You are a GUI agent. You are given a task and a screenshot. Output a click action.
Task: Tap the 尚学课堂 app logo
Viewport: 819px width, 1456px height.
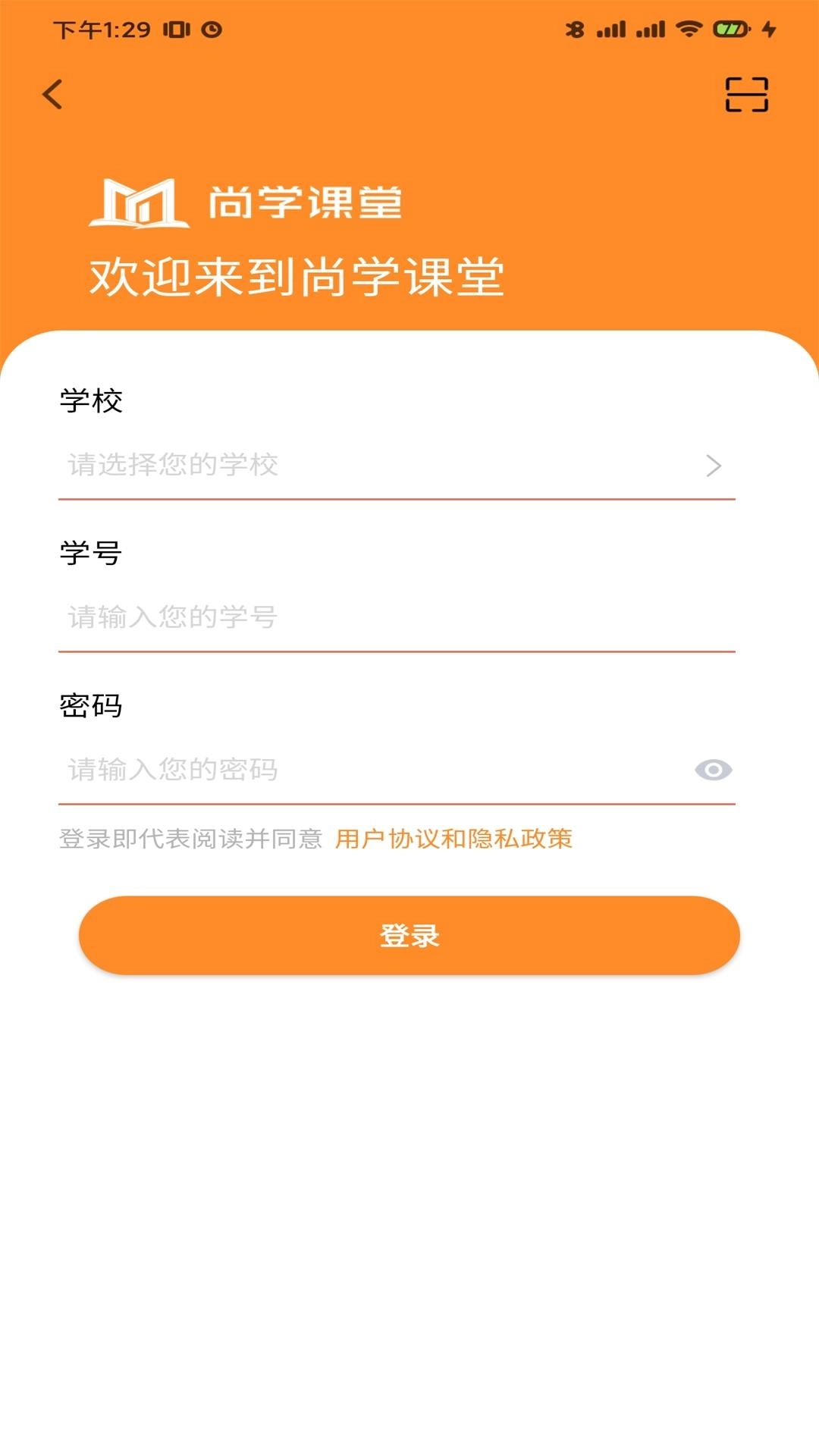point(250,203)
